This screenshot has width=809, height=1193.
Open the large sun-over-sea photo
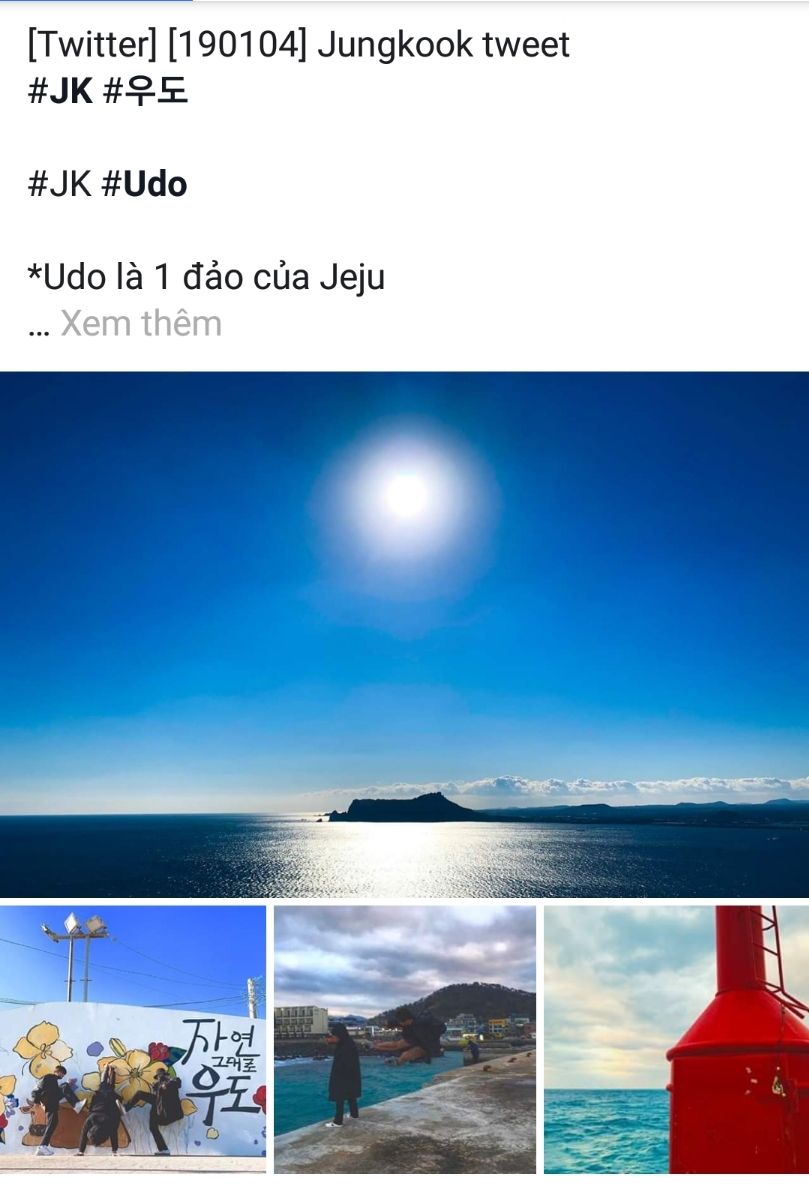tap(404, 634)
